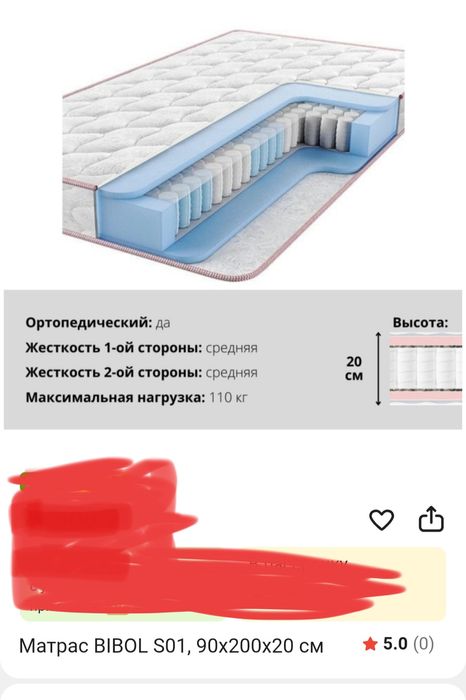Screen dimensions: 466x700
Task: Open the 5.0 star rating reviews
Action: pos(398,644)
